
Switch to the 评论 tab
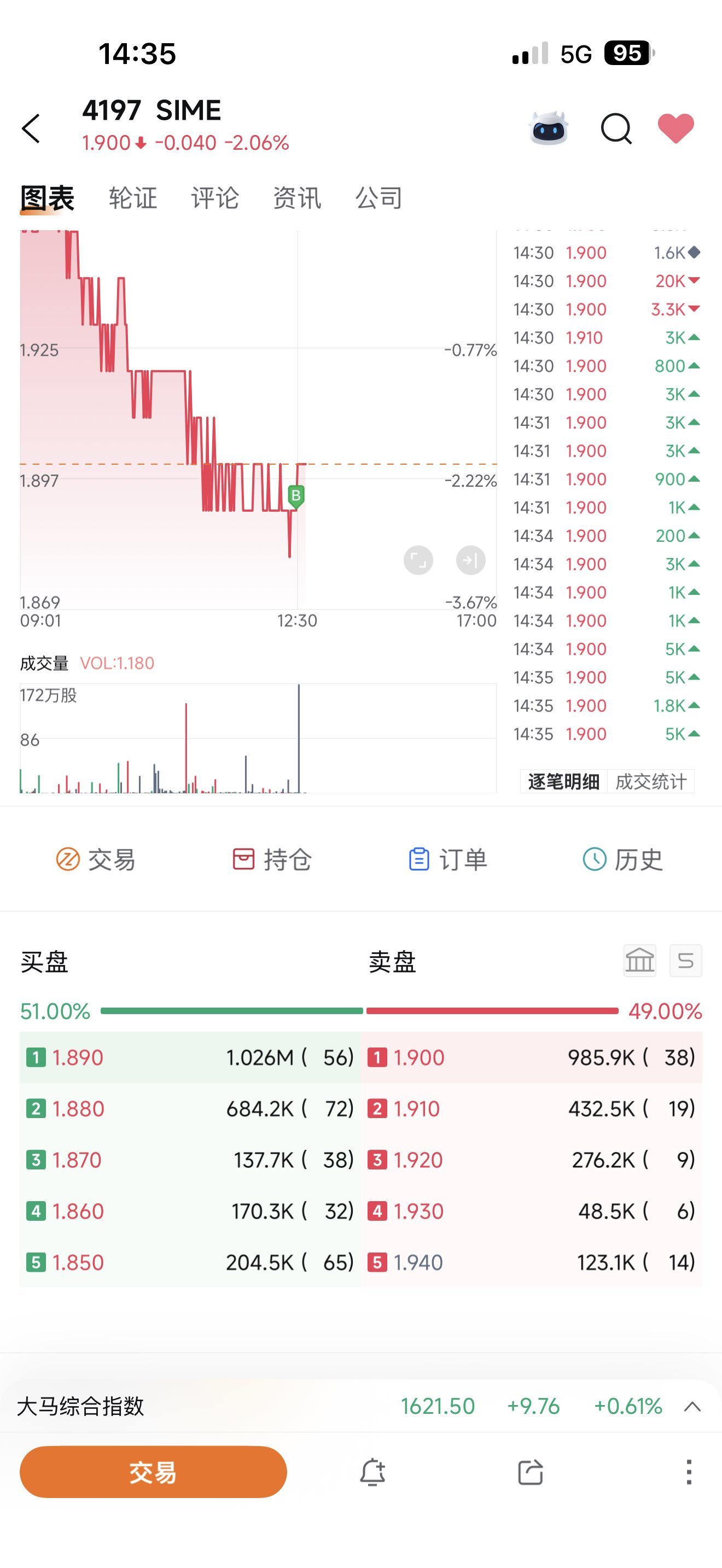215,198
